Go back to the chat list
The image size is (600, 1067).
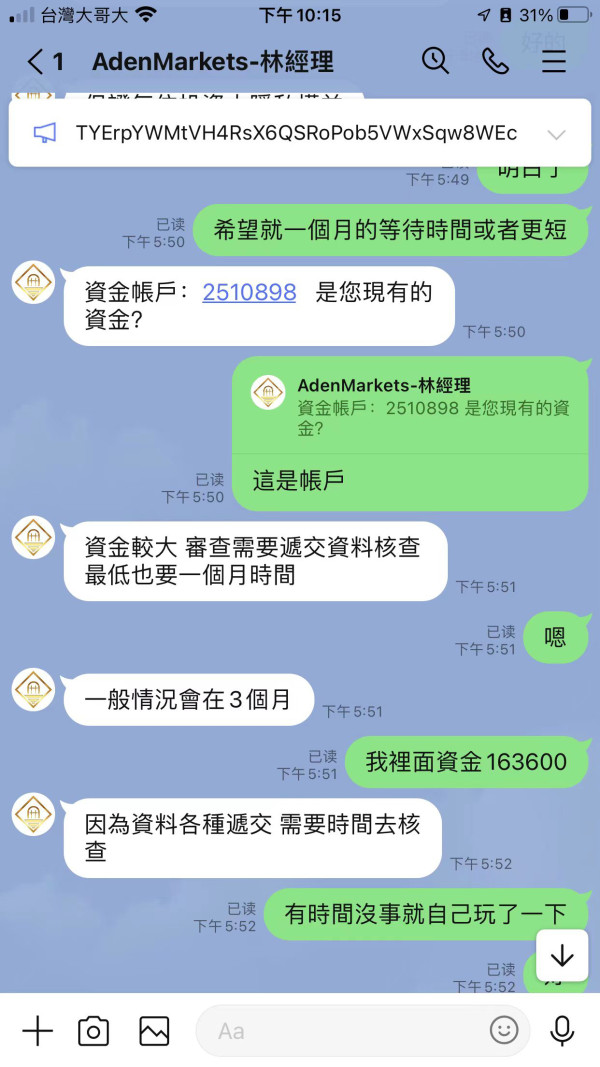[x=44, y=62]
